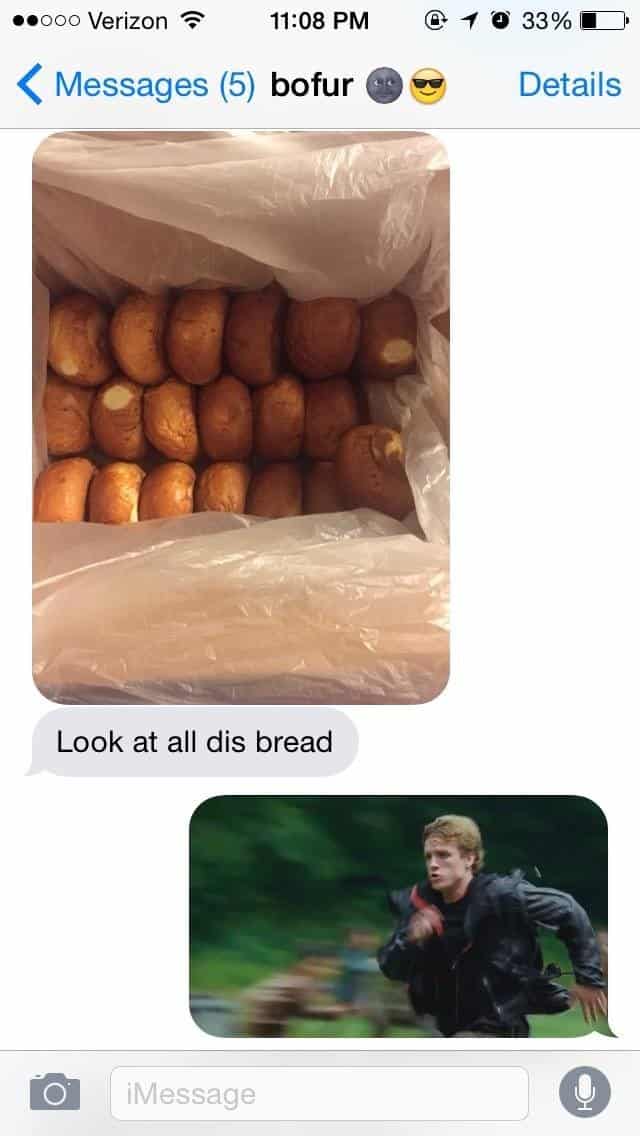The height and width of the screenshot is (1136, 640).
Task: Record an audio message with the microphone
Action: tap(584, 1093)
